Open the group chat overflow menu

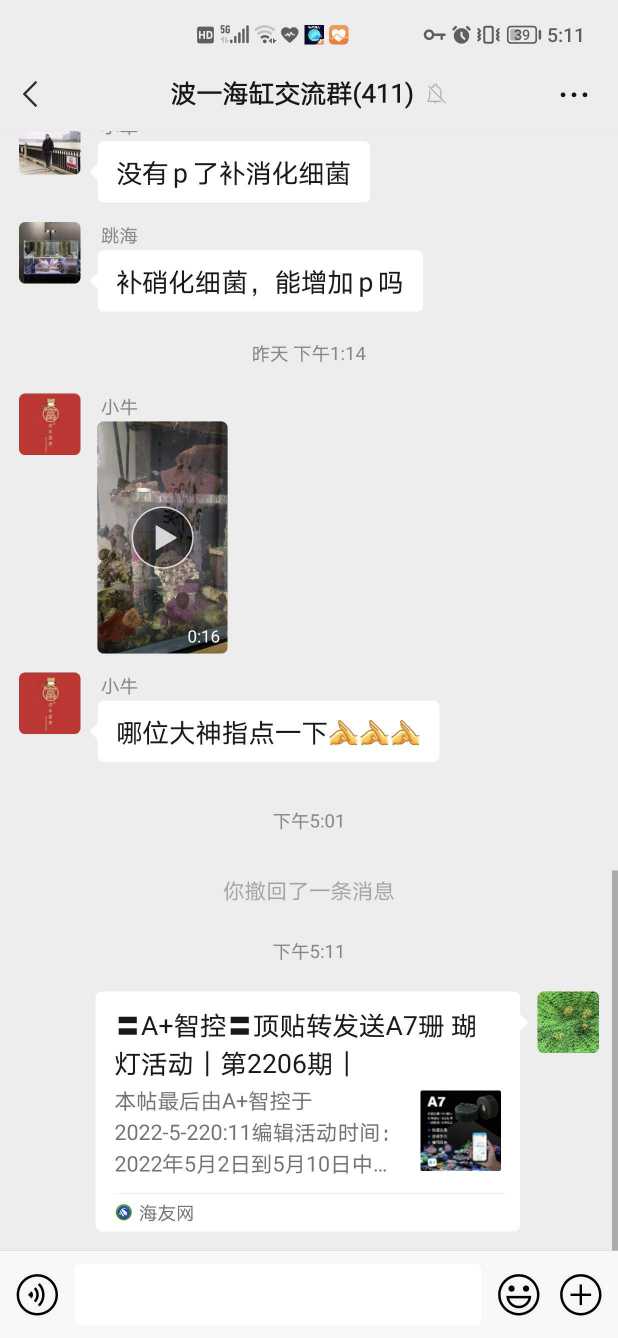point(573,95)
